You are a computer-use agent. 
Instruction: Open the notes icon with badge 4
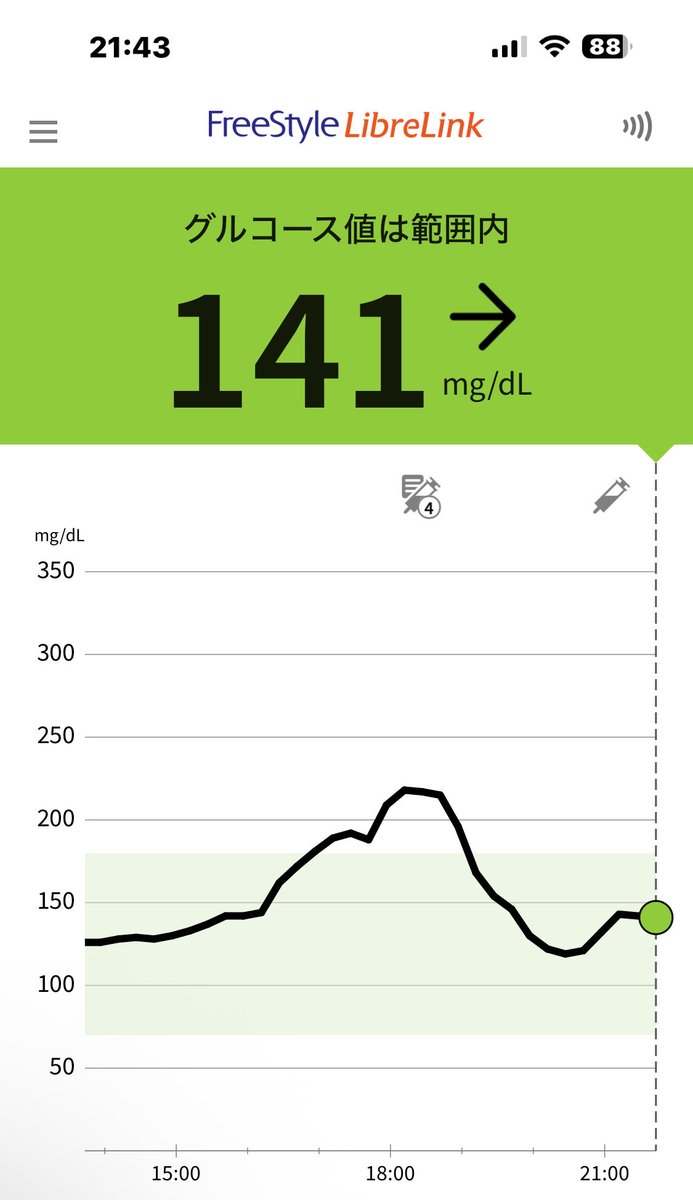click(x=420, y=496)
